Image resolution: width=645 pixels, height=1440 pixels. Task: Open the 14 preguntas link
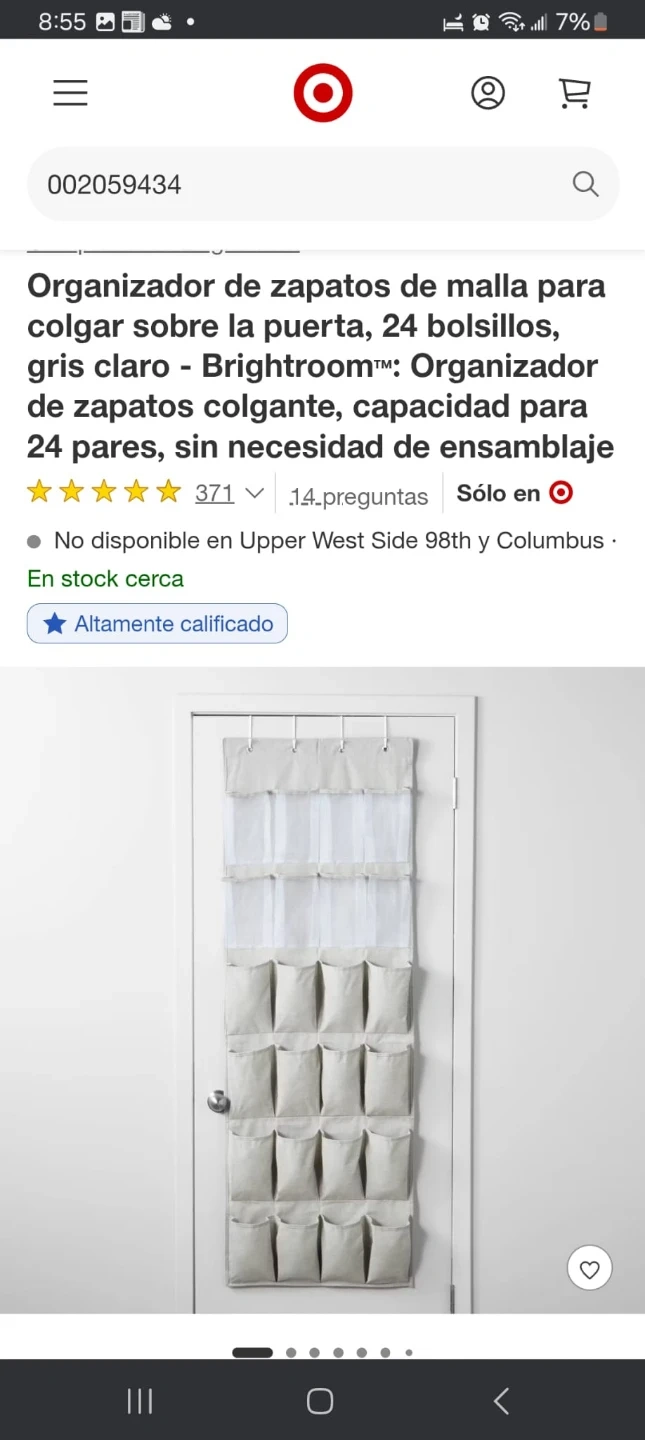[358, 496]
